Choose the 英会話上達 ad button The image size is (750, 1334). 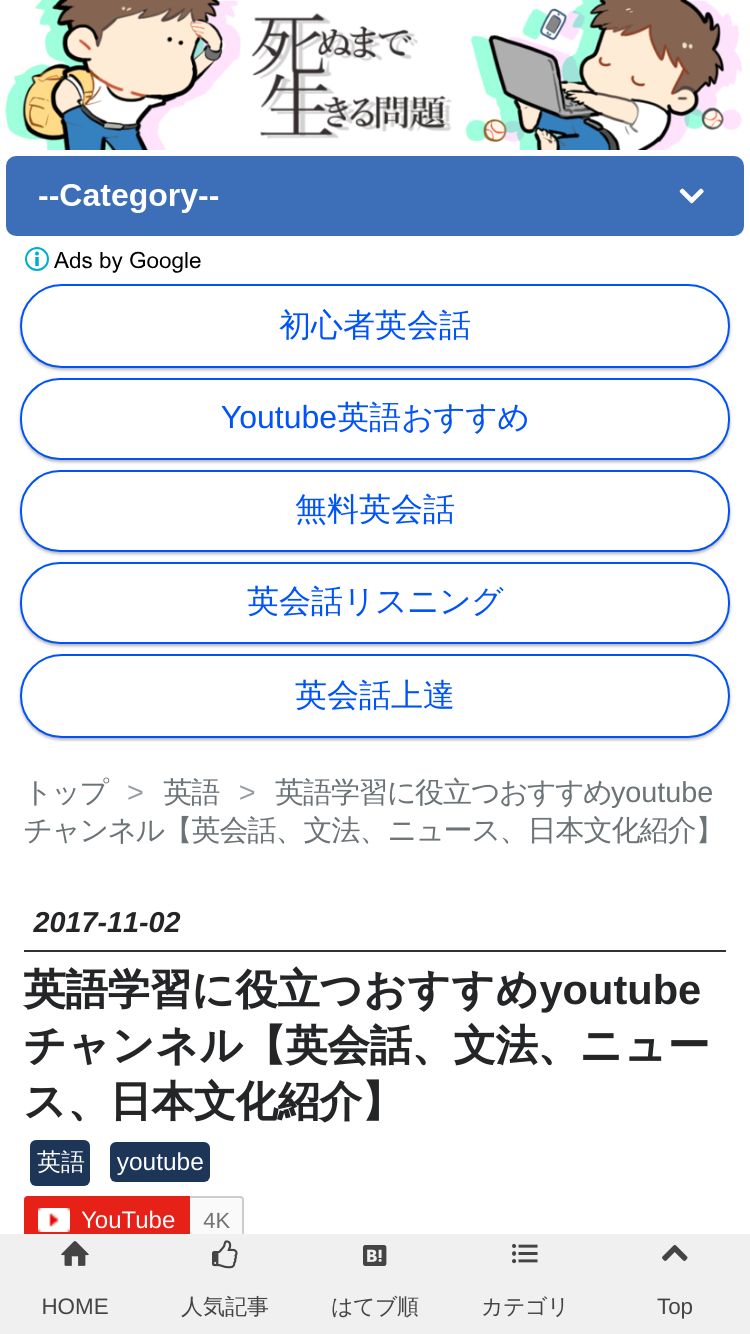375,695
